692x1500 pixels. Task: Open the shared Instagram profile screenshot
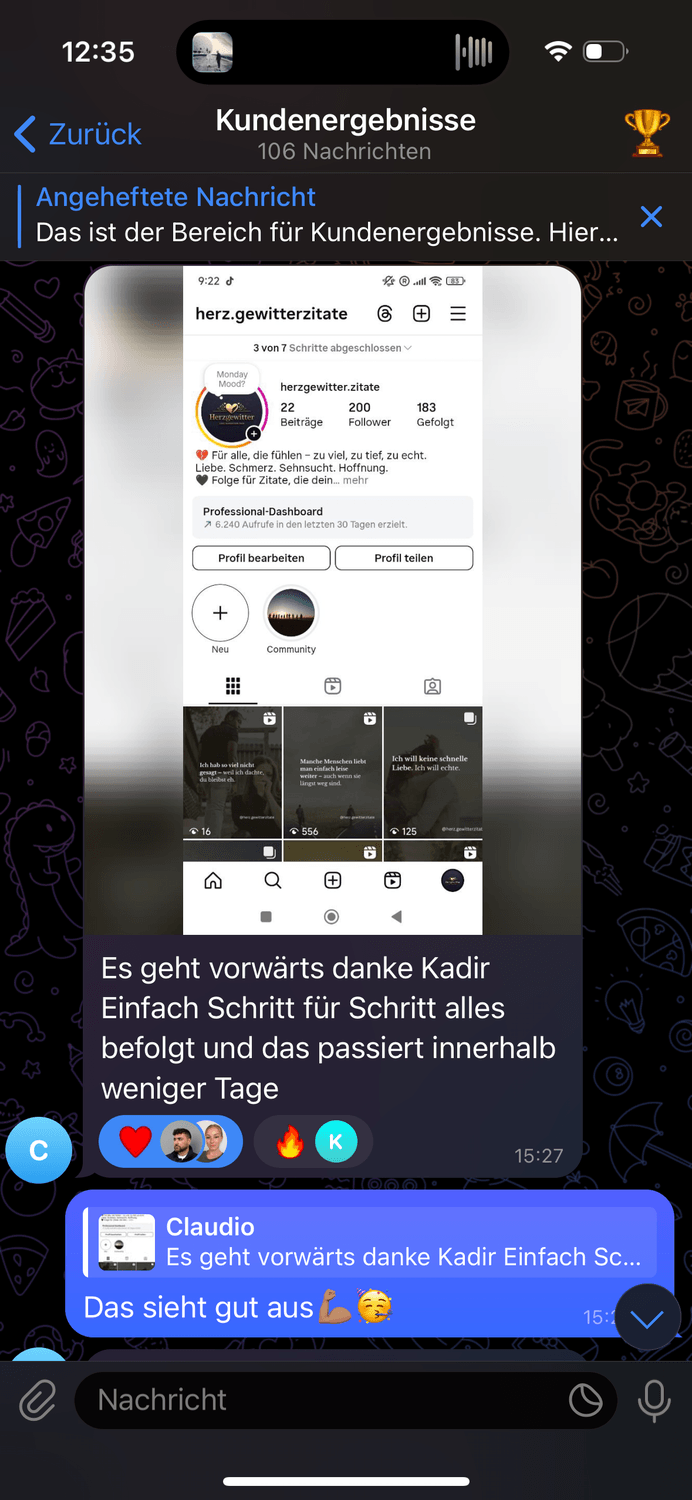coord(333,600)
